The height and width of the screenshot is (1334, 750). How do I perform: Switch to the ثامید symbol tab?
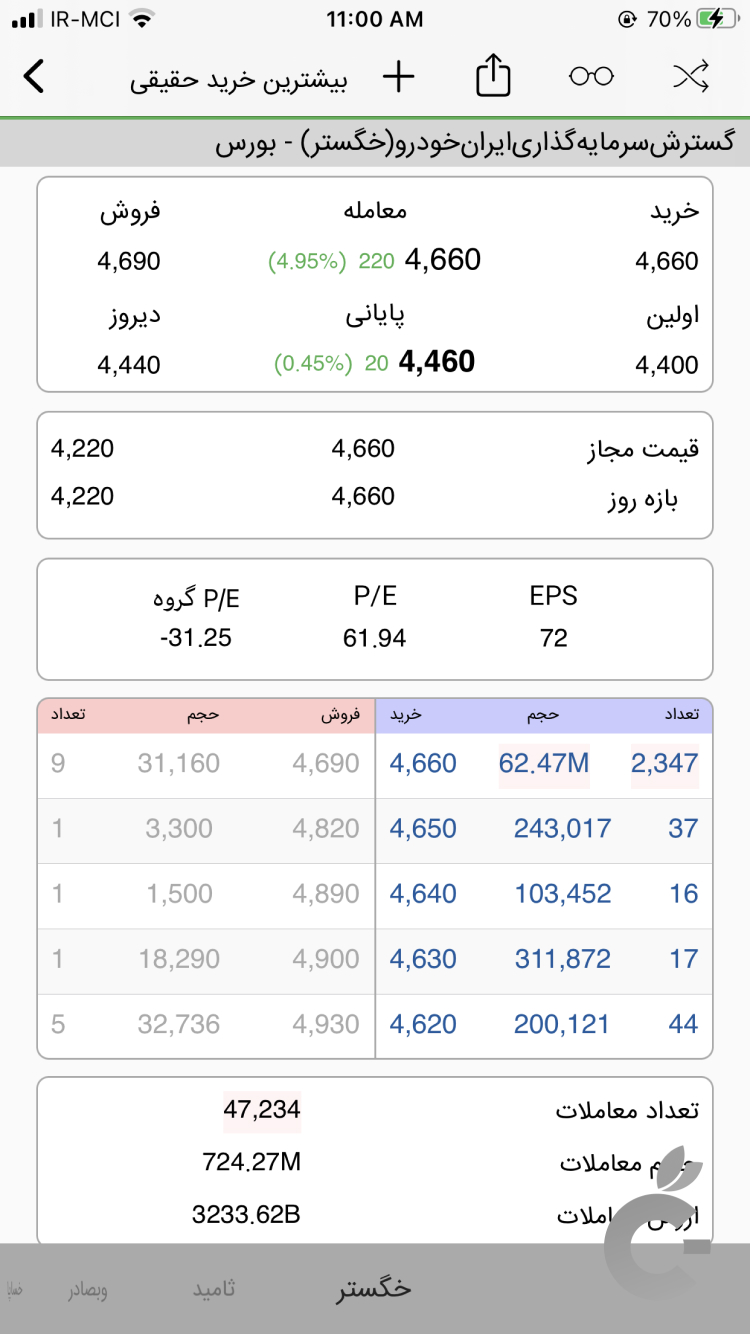coord(214,1290)
